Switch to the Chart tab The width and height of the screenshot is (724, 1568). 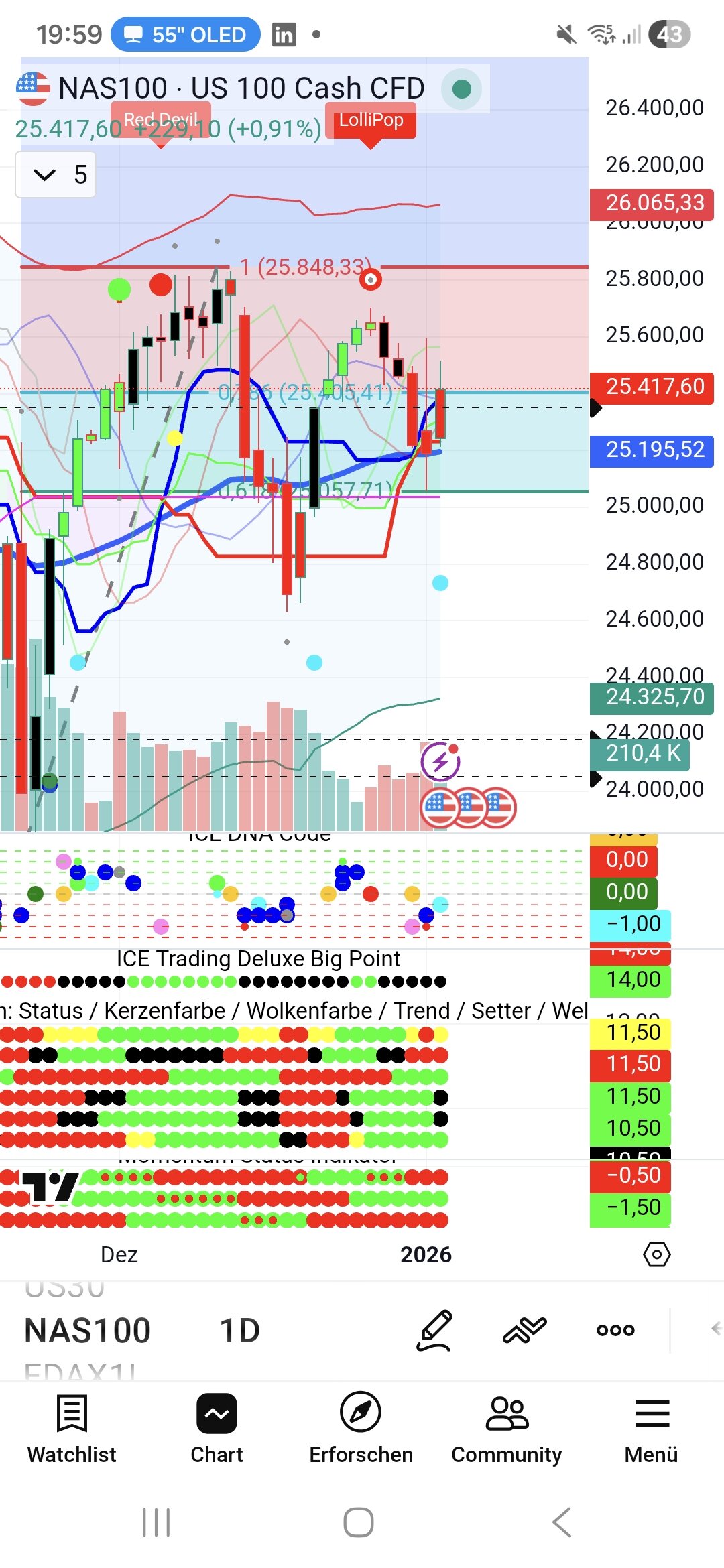point(217,1429)
